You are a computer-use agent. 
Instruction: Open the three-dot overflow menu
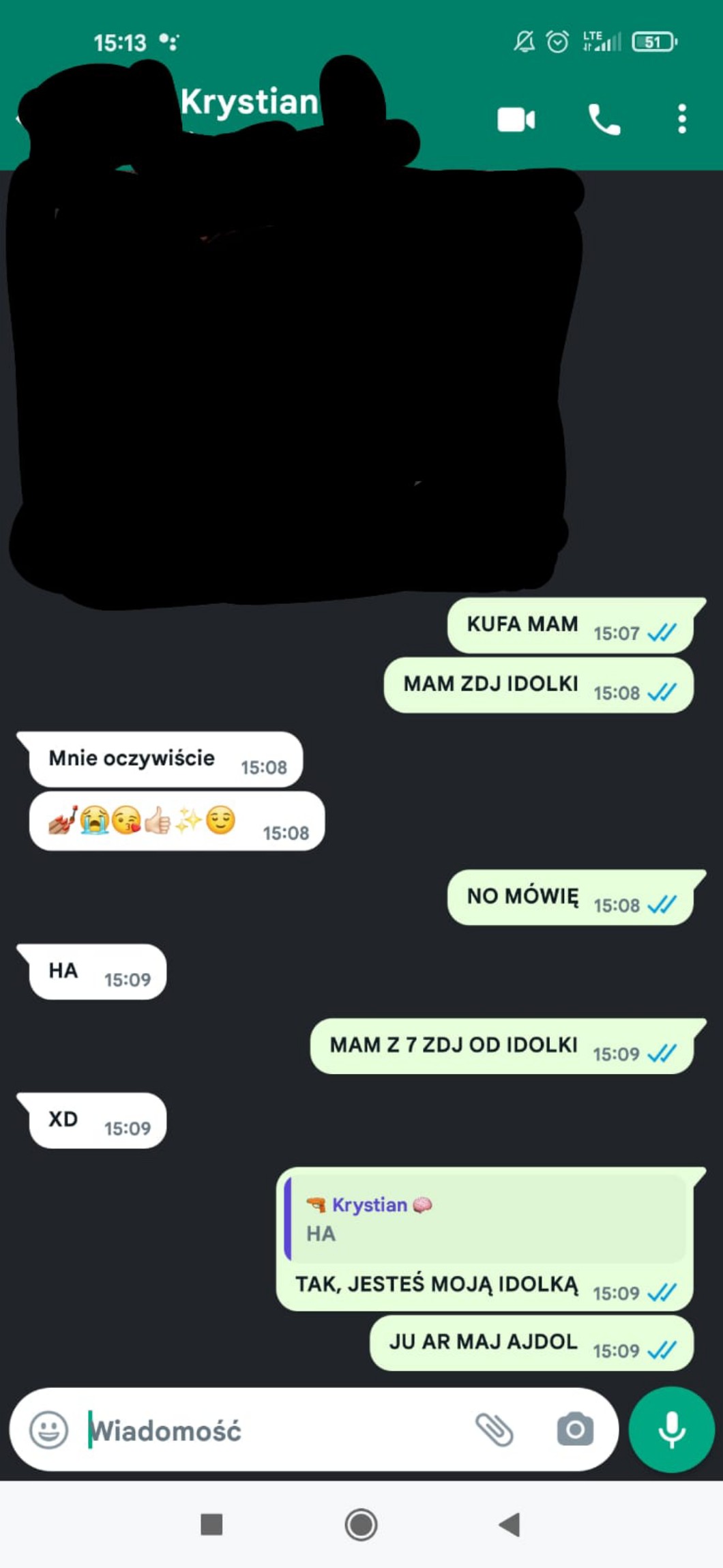[x=681, y=119]
